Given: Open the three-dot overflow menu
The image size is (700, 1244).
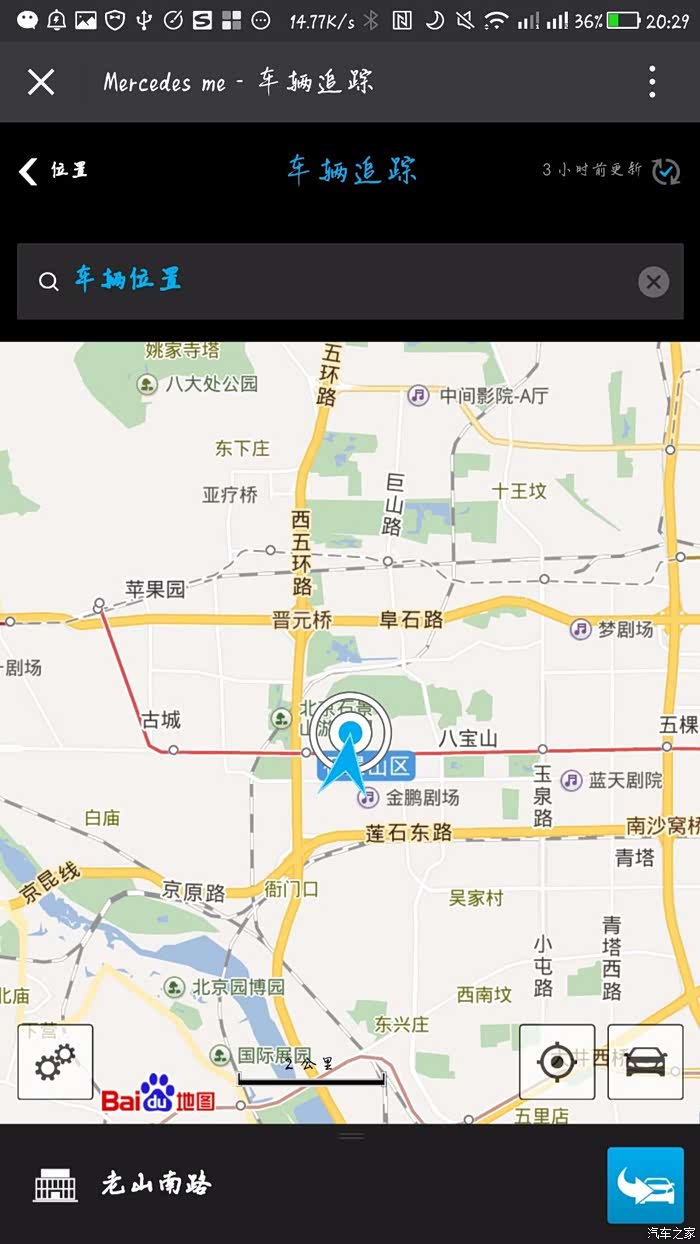Looking at the screenshot, I should click(652, 82).
